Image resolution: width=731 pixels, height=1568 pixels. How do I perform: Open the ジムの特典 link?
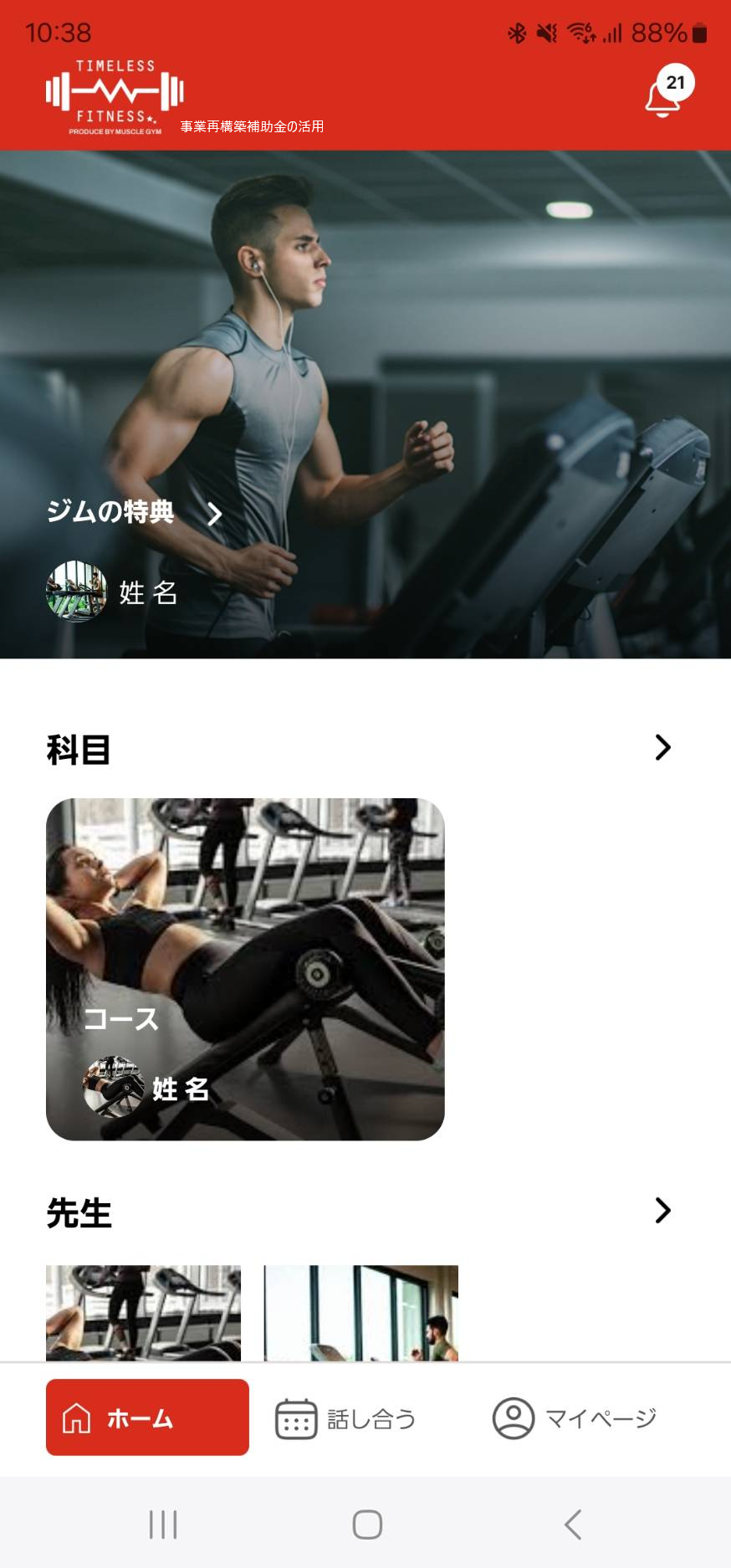134,512
